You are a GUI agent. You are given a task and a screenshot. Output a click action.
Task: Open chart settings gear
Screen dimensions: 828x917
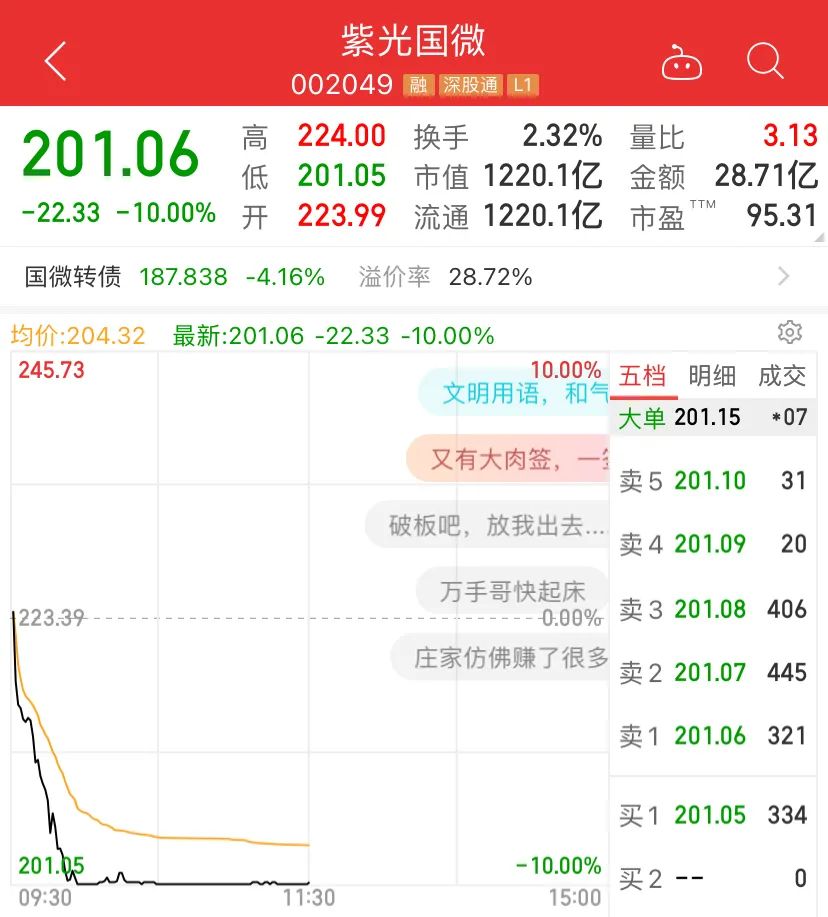point(789,333)
